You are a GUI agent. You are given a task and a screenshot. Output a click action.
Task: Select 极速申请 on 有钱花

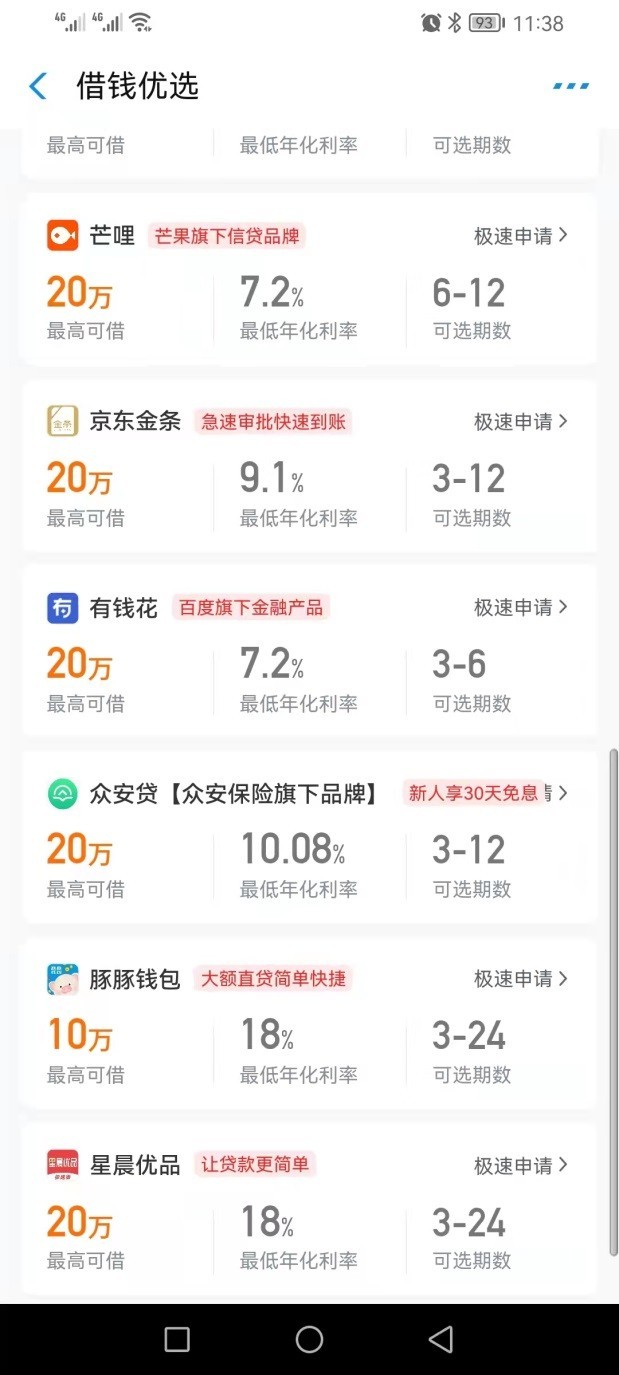[520, 607]
